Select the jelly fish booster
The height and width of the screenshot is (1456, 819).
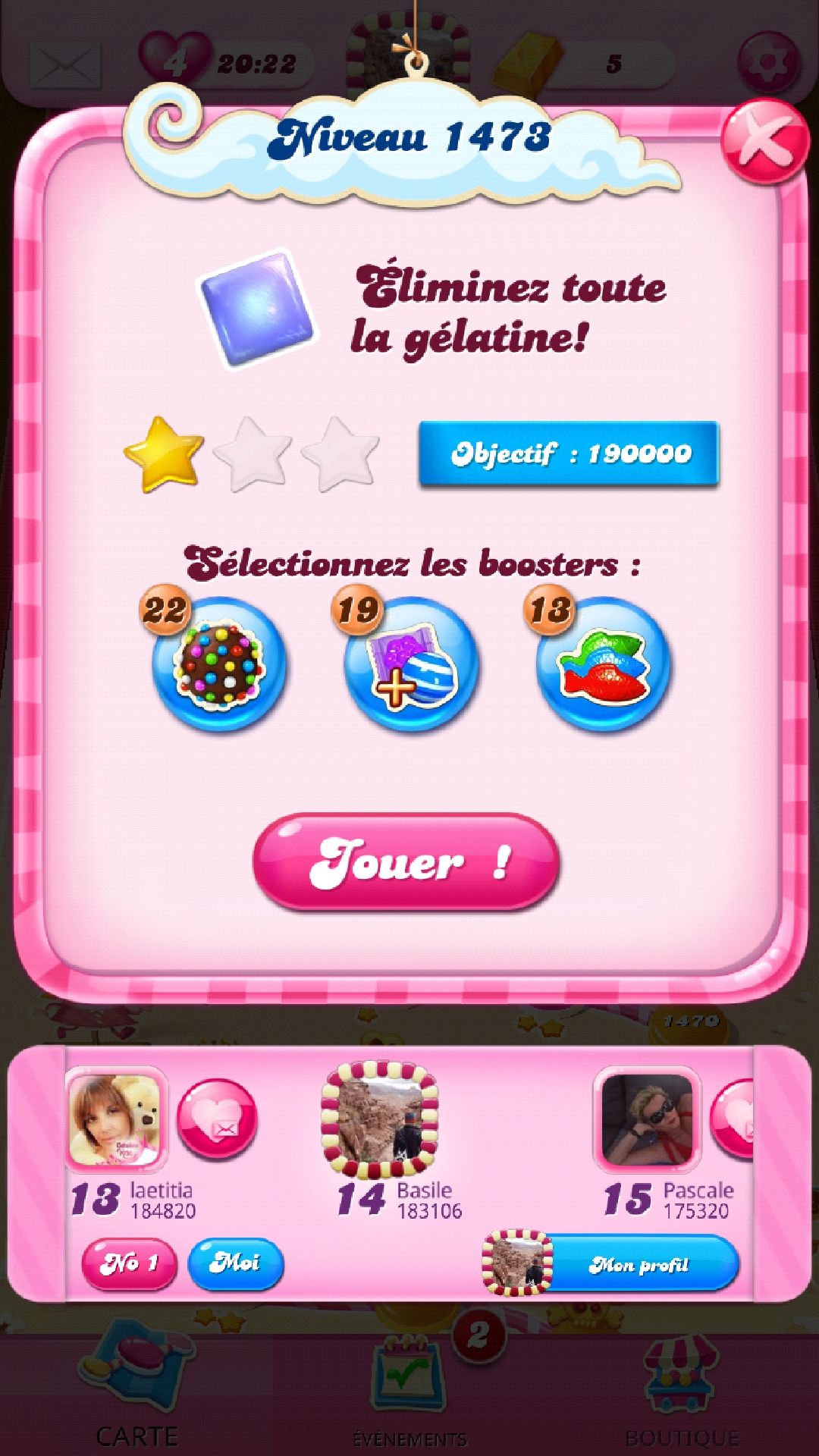[x=604, y=664]
